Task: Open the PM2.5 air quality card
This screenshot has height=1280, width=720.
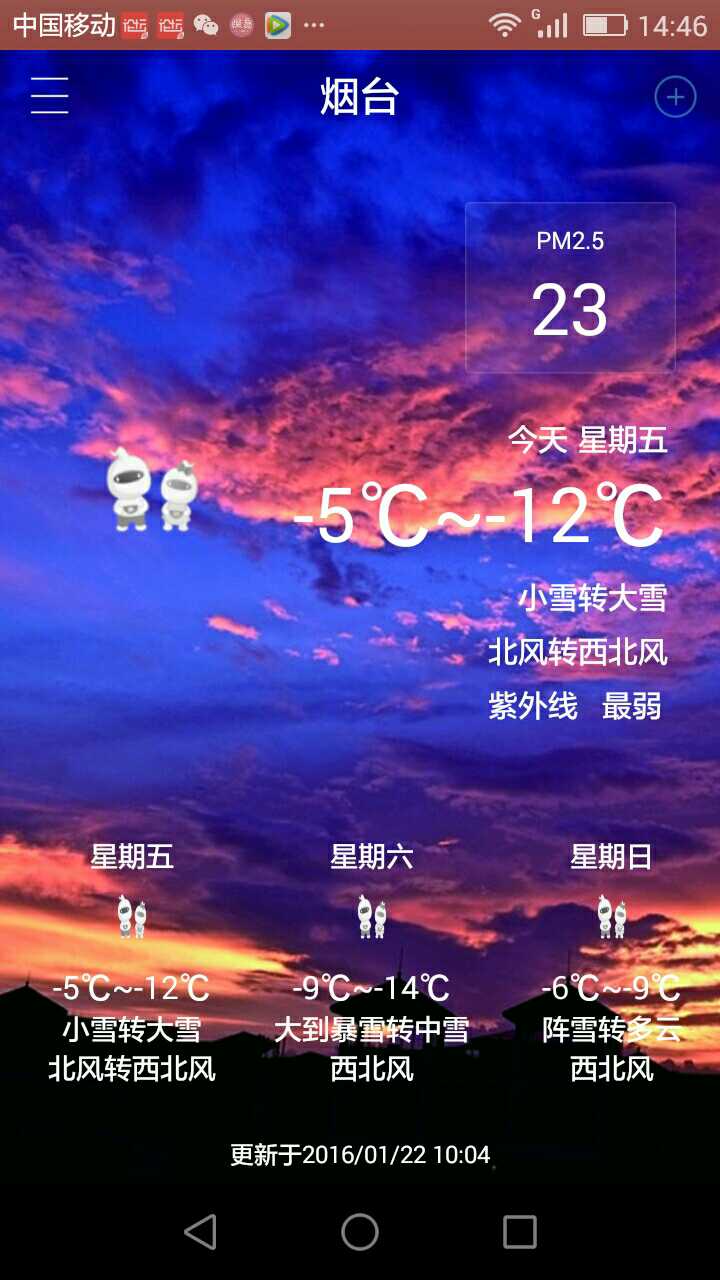Action: pyautogui.click(x=570, y=288)
